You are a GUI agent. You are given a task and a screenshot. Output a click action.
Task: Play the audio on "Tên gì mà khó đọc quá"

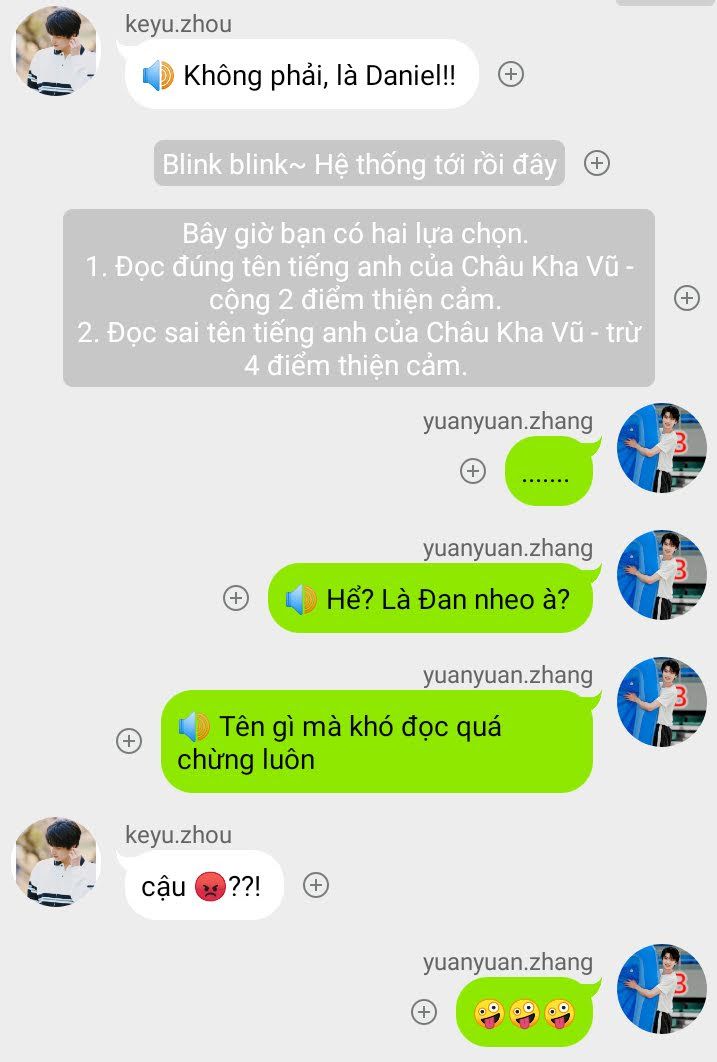point(193,726)
